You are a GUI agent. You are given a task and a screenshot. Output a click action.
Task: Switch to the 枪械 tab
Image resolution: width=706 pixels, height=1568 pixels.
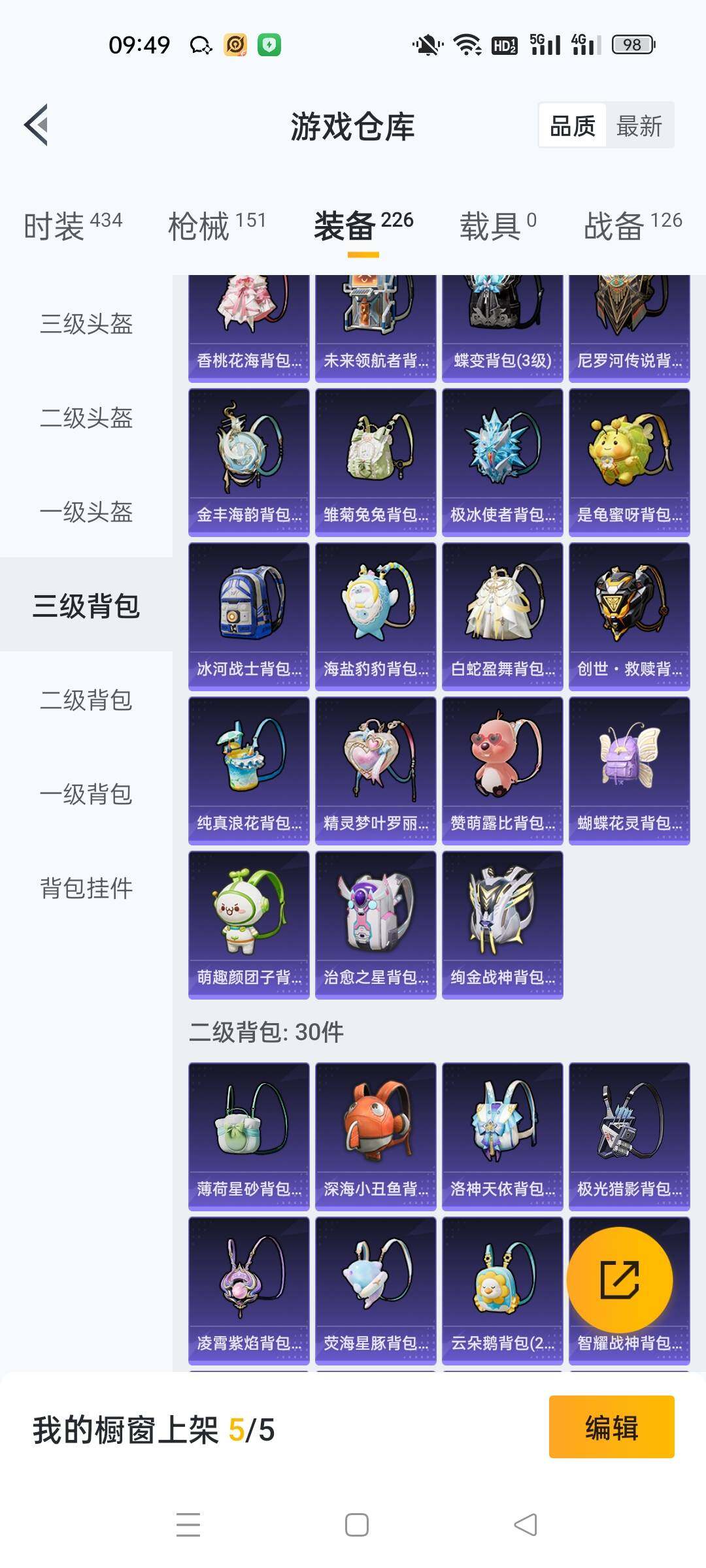[216, 226]
